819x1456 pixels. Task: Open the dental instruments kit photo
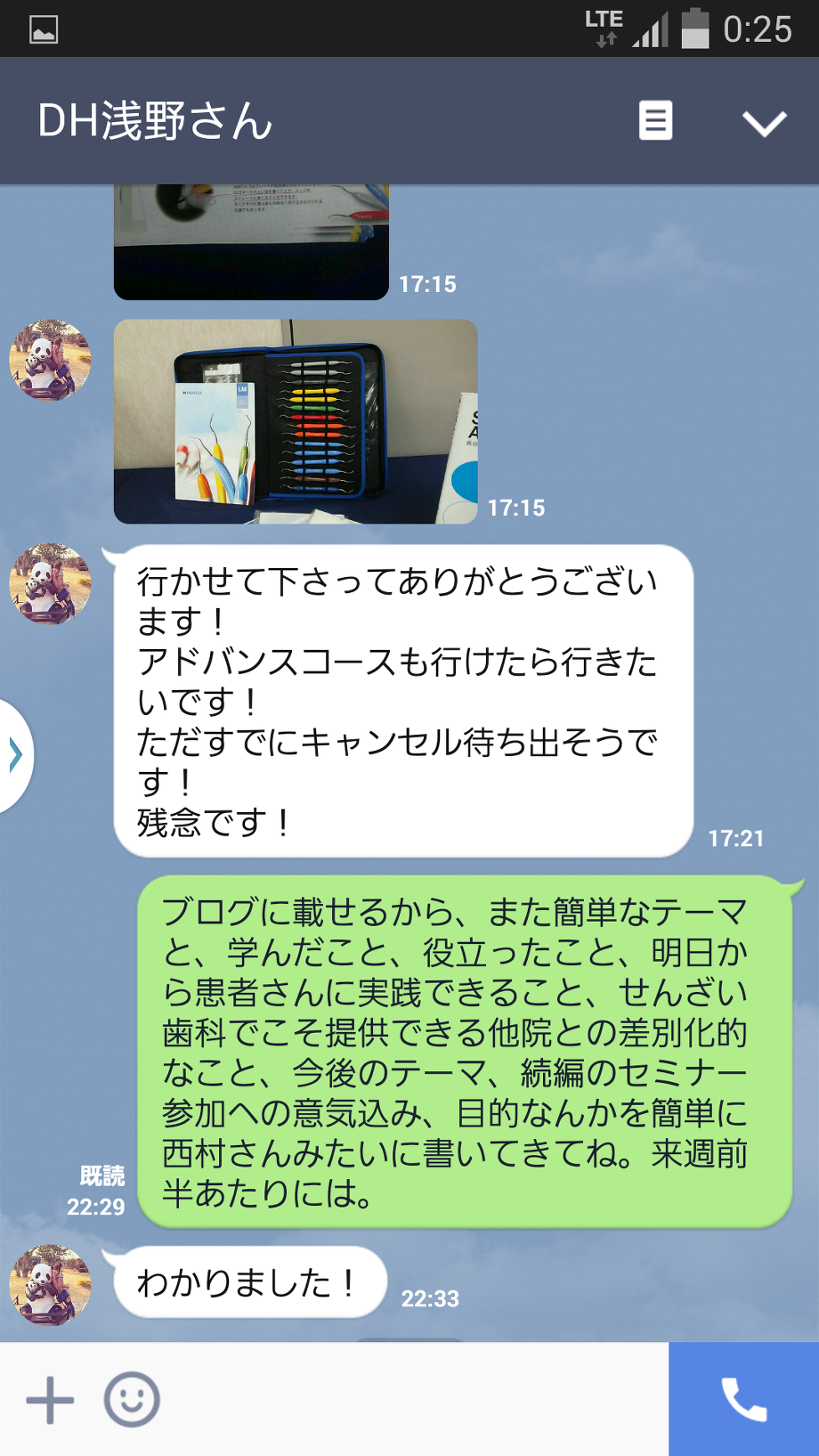tap(296, 421)
